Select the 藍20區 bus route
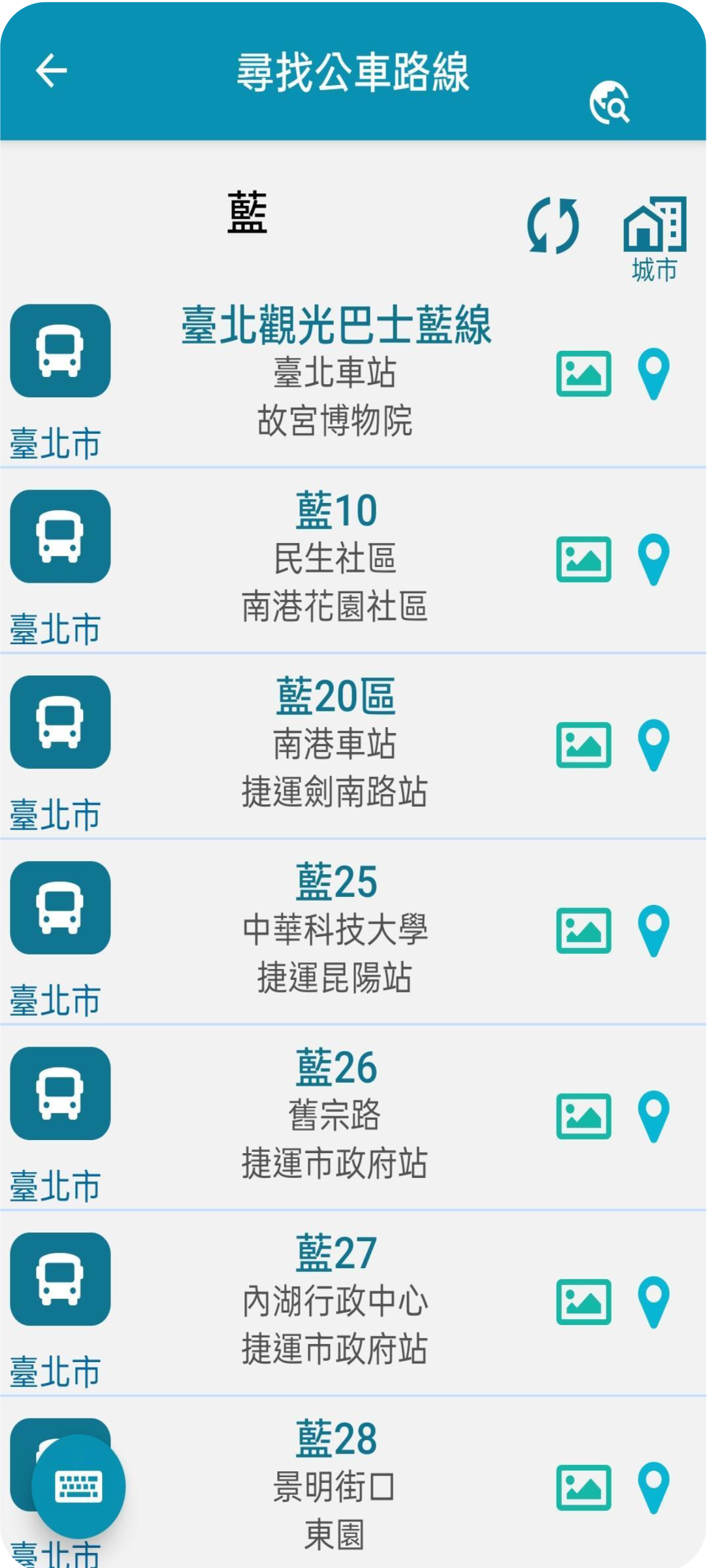 (336, 696)
